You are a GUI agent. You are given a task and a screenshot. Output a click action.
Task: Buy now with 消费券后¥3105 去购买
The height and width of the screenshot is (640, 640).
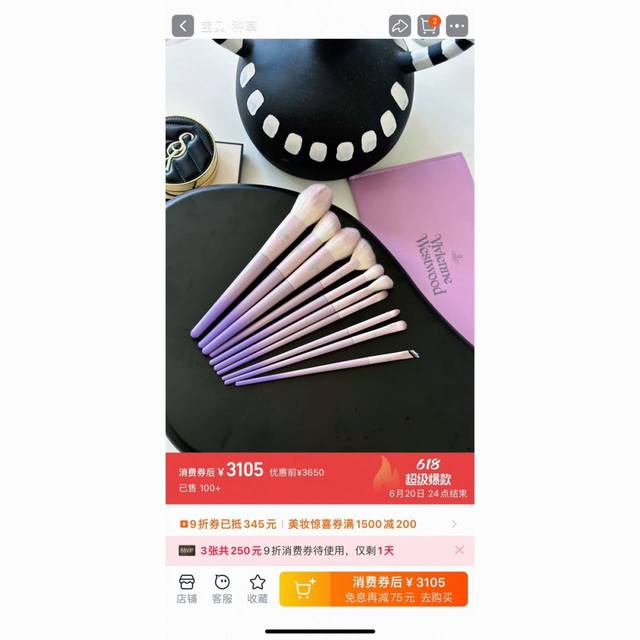click(398, 589)
